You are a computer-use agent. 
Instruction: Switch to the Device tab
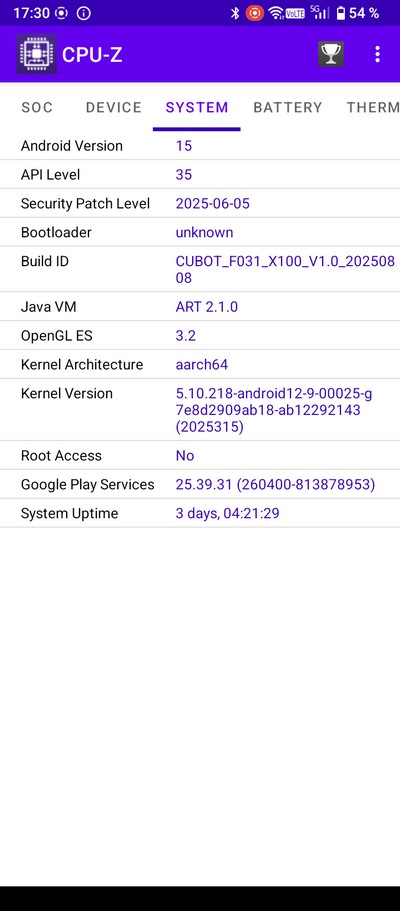pyautogui.click(x=113, y=107)
